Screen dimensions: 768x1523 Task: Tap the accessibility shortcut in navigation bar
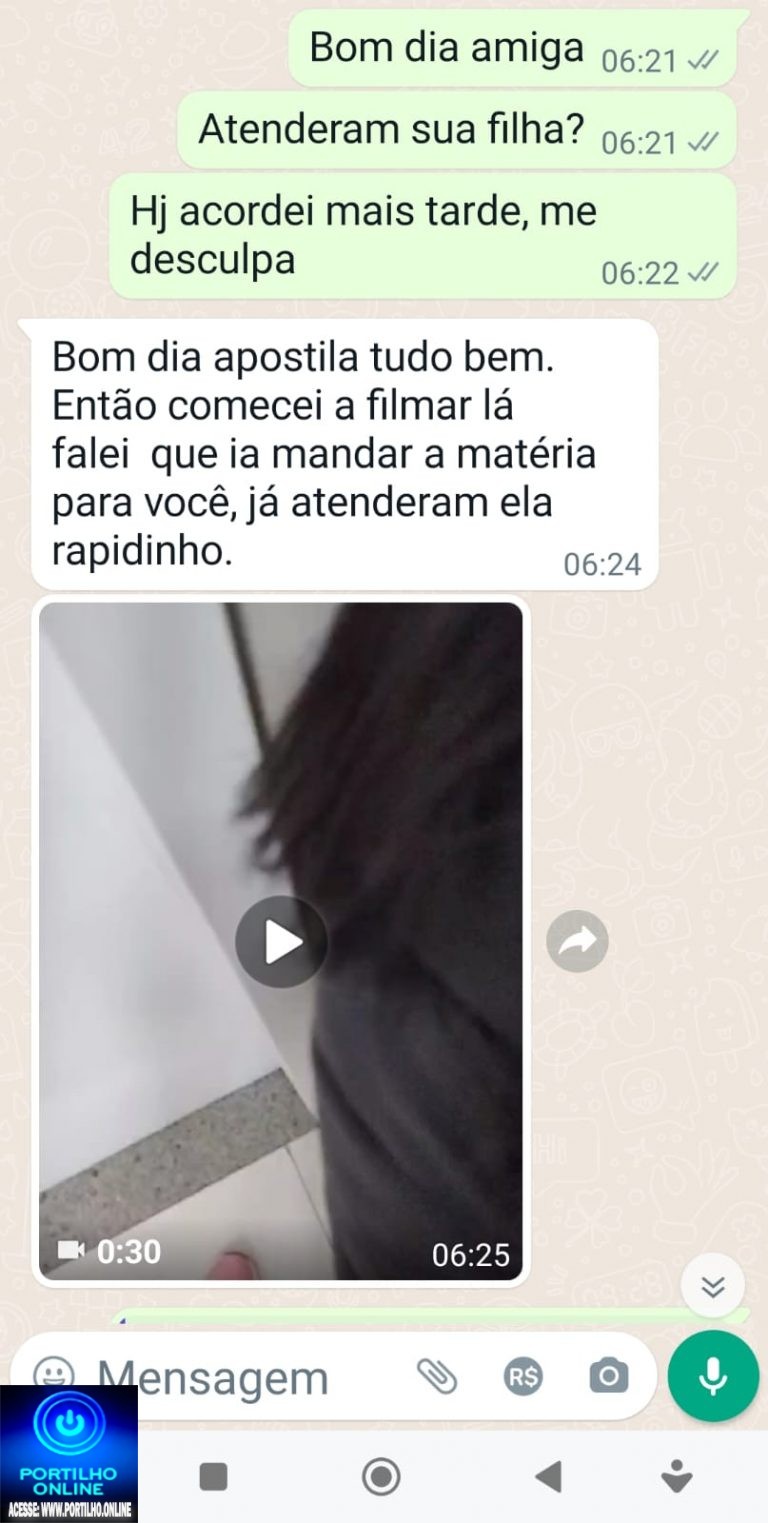coord(679,1476)
